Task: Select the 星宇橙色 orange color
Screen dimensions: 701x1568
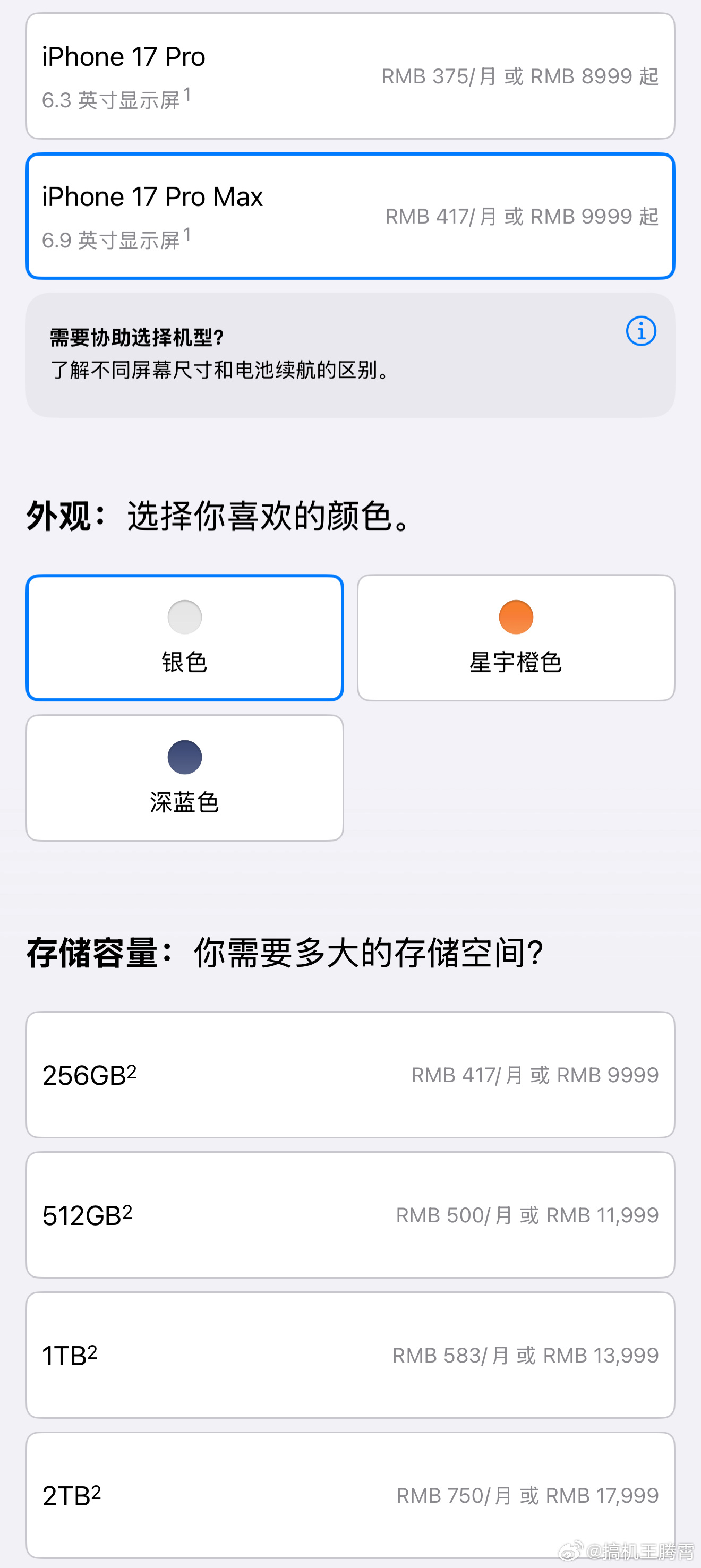Action: pyautogui.click(x=516, y=637)
